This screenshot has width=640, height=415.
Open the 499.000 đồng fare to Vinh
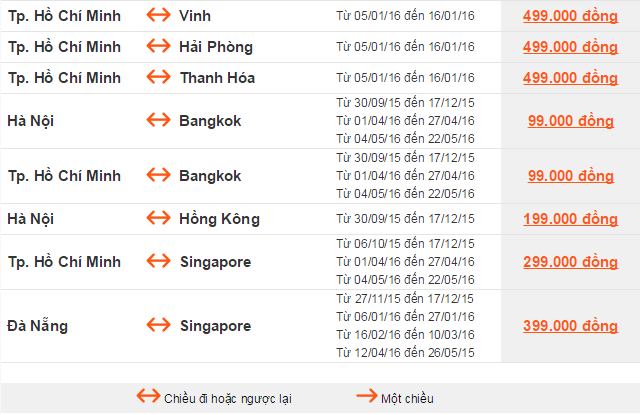(x=570, y=17)
